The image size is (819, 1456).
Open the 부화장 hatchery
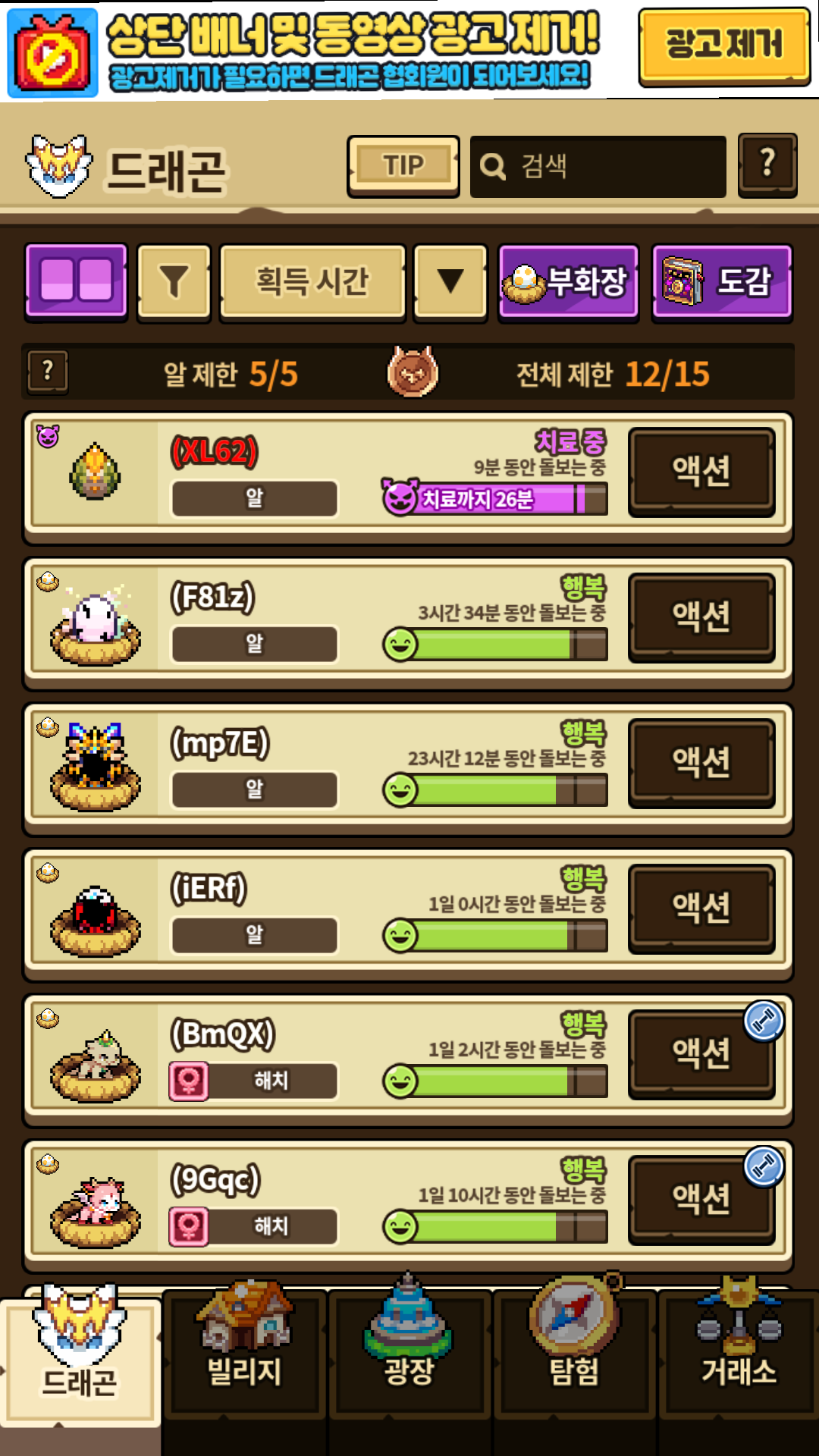[568, 282]
